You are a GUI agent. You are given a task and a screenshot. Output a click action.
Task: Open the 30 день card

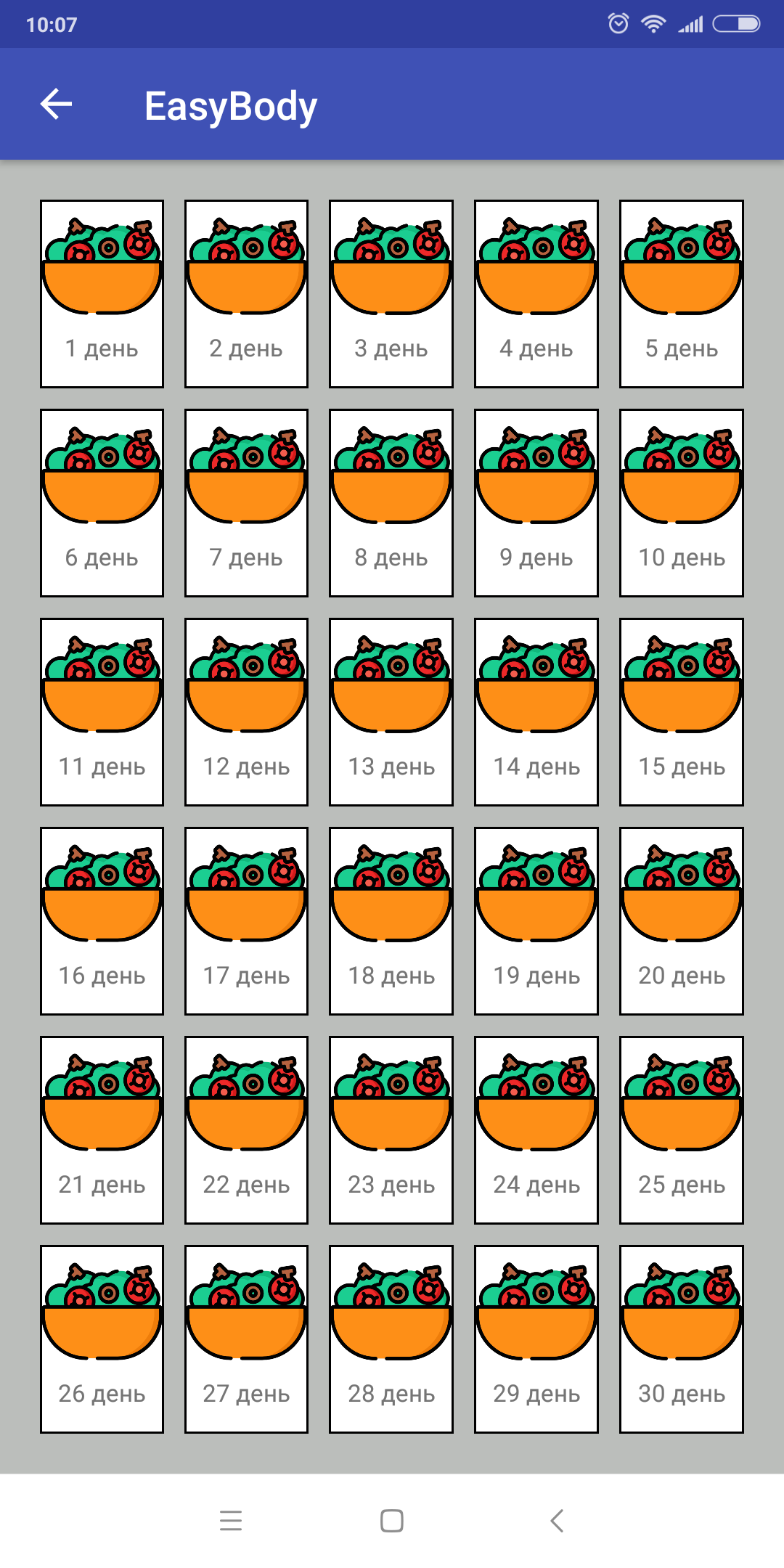(x=681, y=1339)
